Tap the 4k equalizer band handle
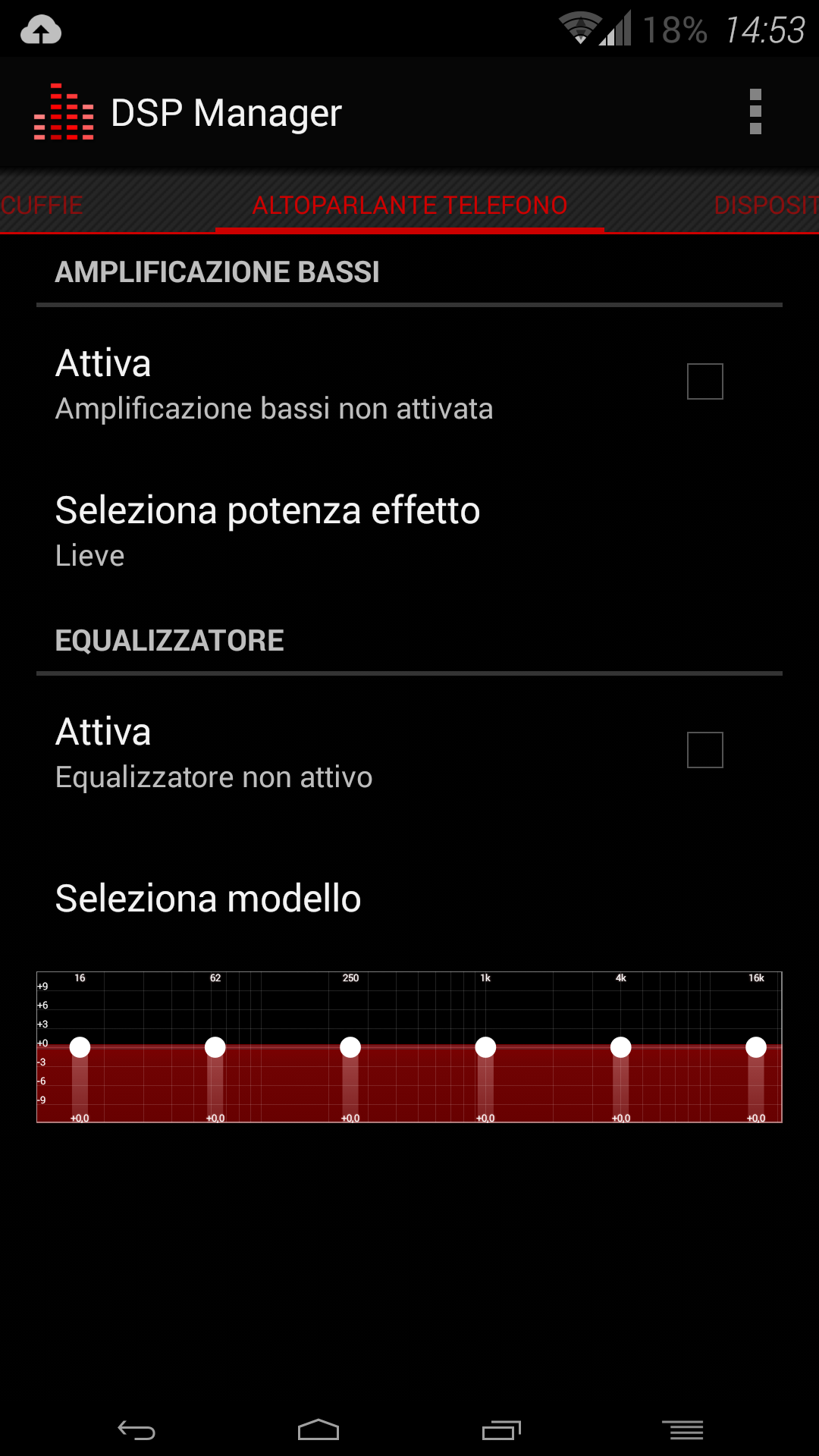The image size is (819, 1456). tap(621, 1047)
